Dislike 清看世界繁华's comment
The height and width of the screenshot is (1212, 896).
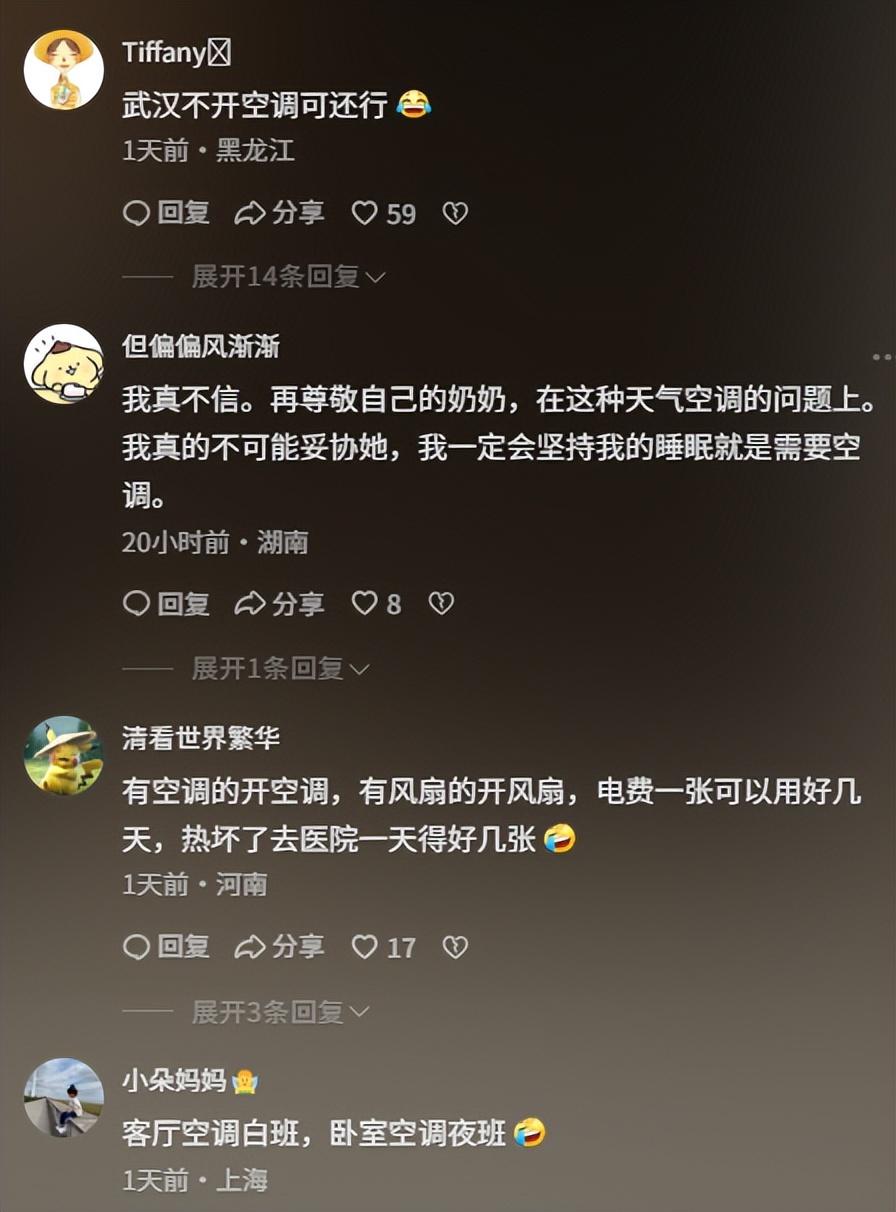click(455, 947)
